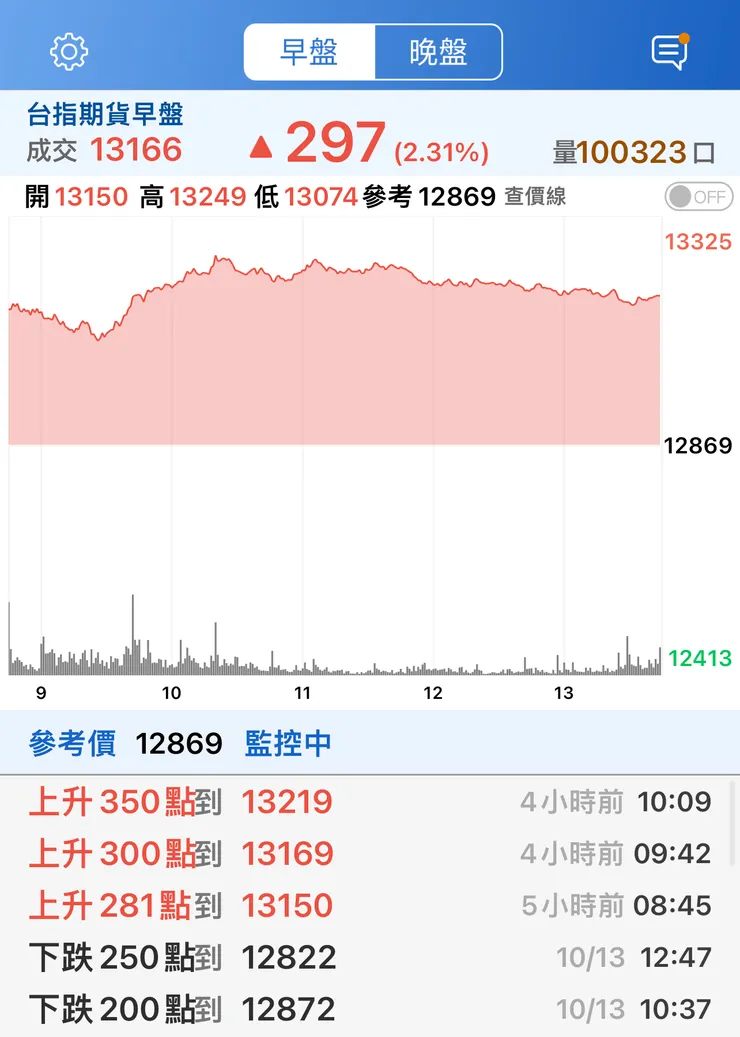
Task: Open the 上升281點到 13150 alert
Action: coord(369,905)
